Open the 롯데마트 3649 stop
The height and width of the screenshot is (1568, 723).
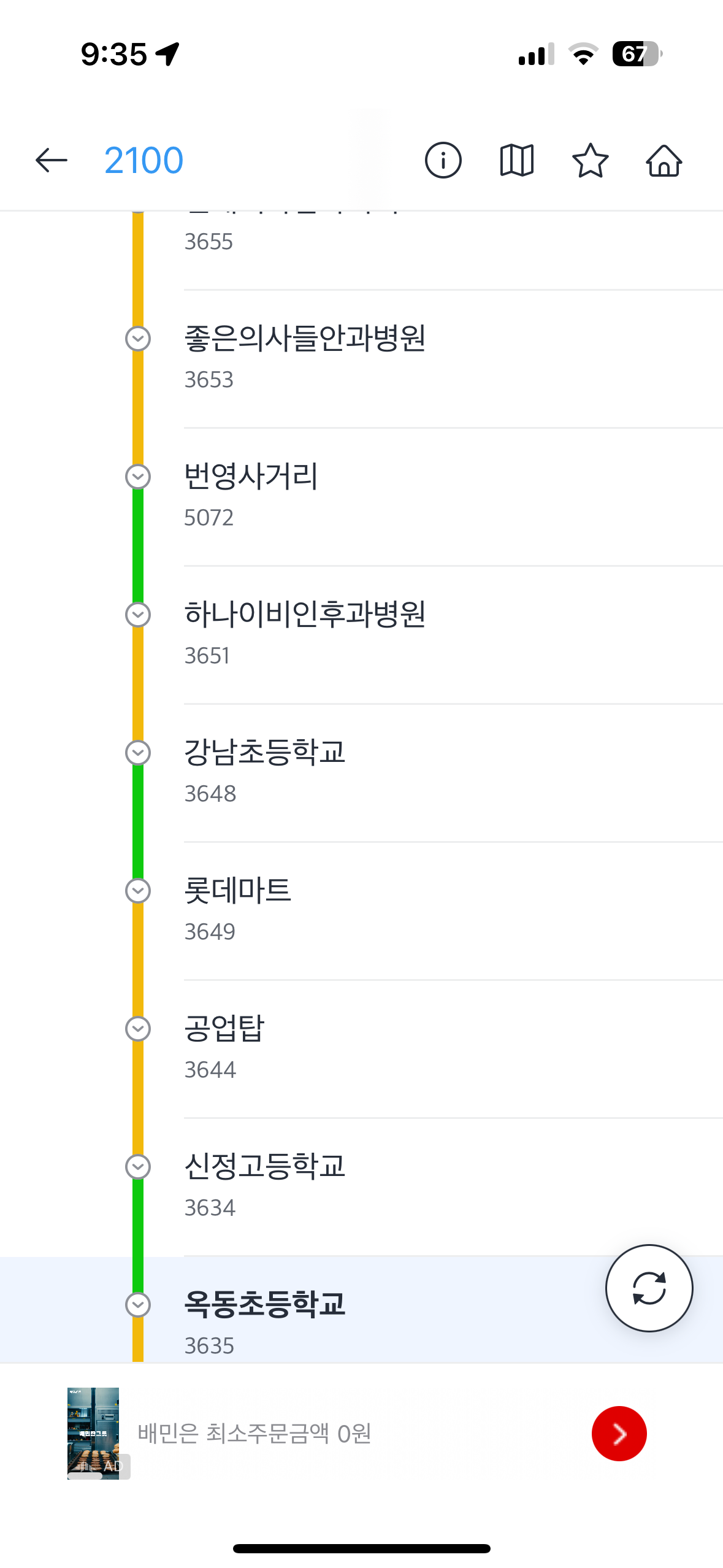point(361,911)
